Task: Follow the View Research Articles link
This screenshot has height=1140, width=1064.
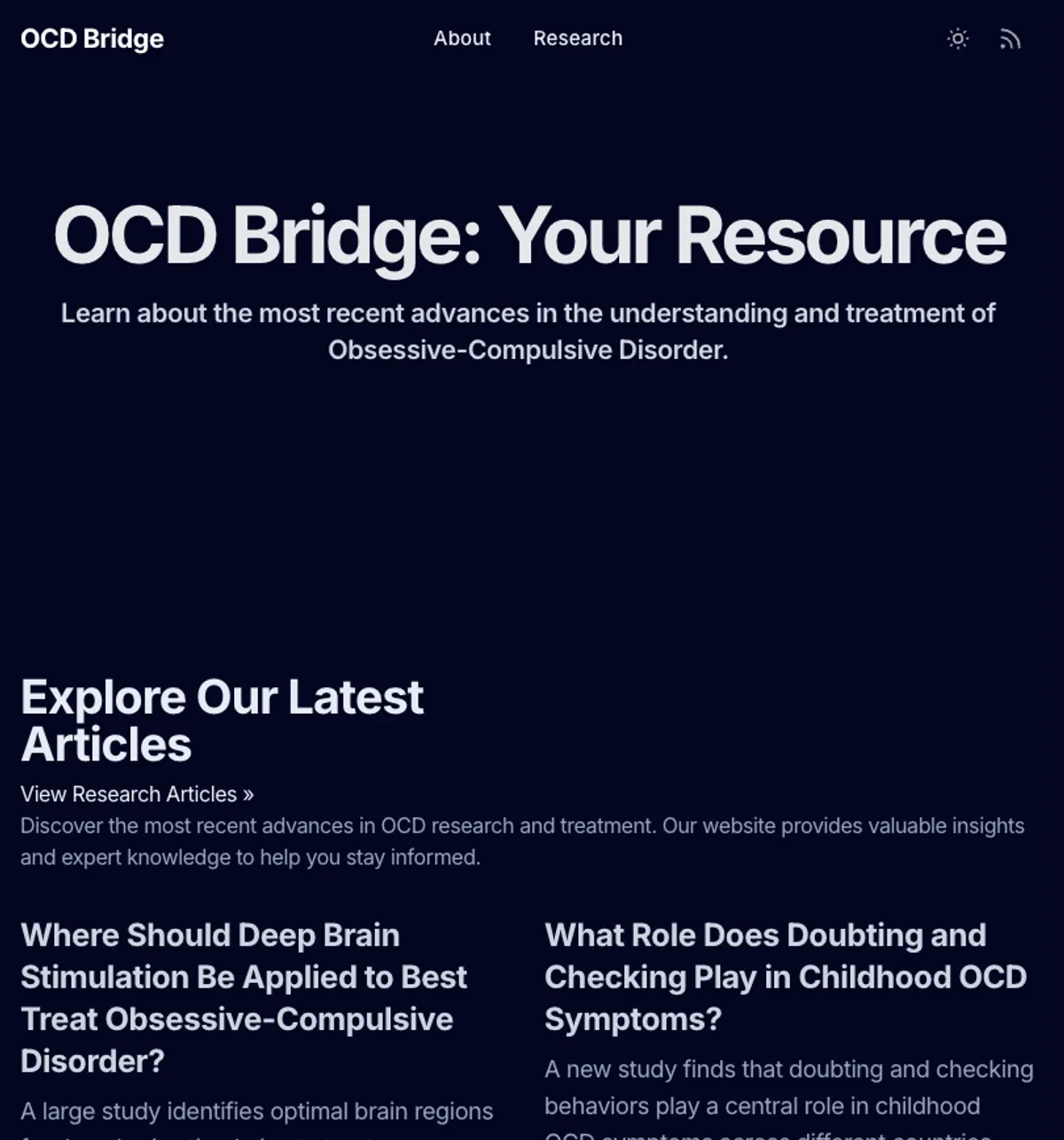Action: click(137, 794)
